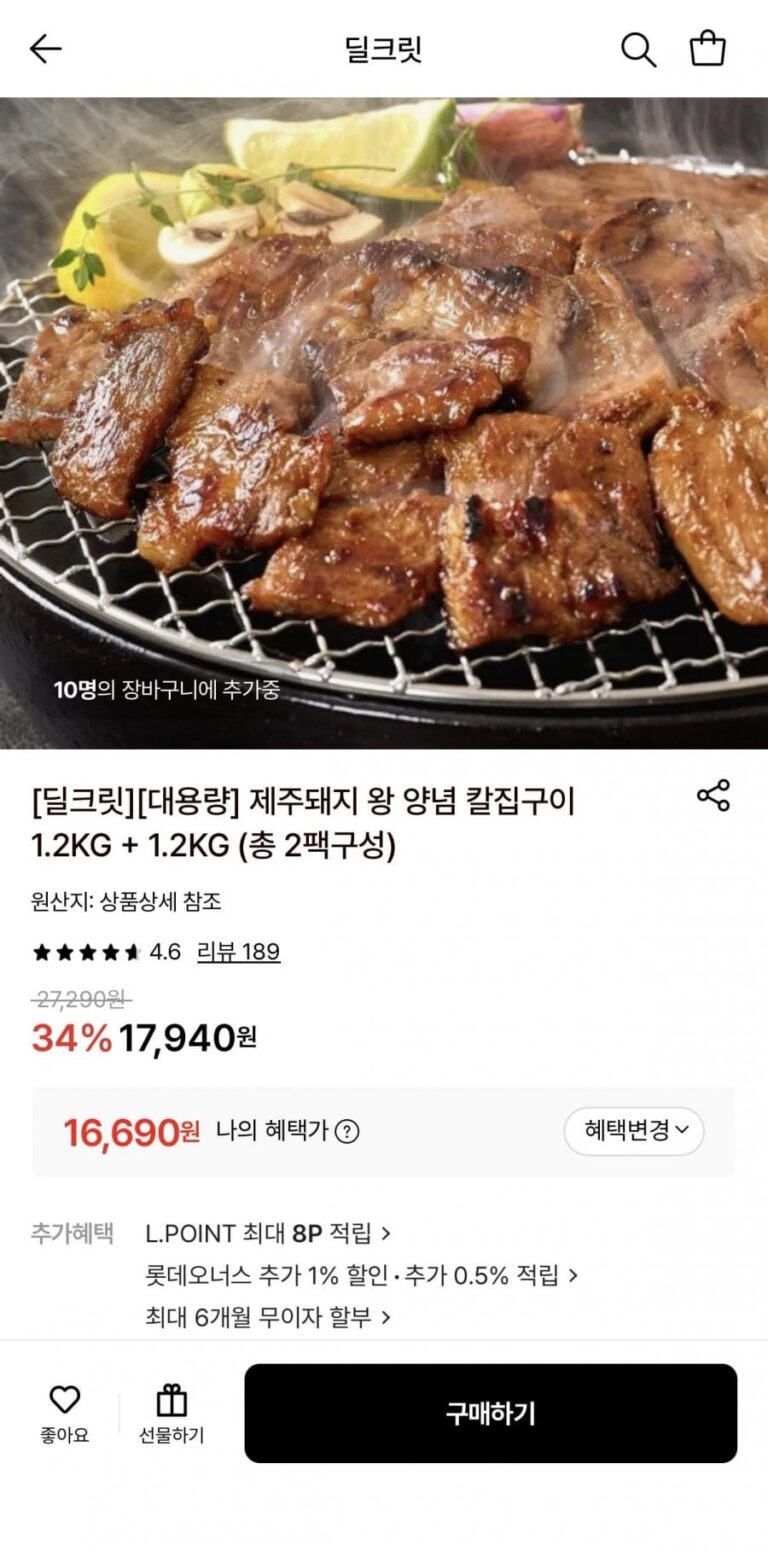
Task: Show info about 나의 혜택가
Action: tap(347, 1131)
